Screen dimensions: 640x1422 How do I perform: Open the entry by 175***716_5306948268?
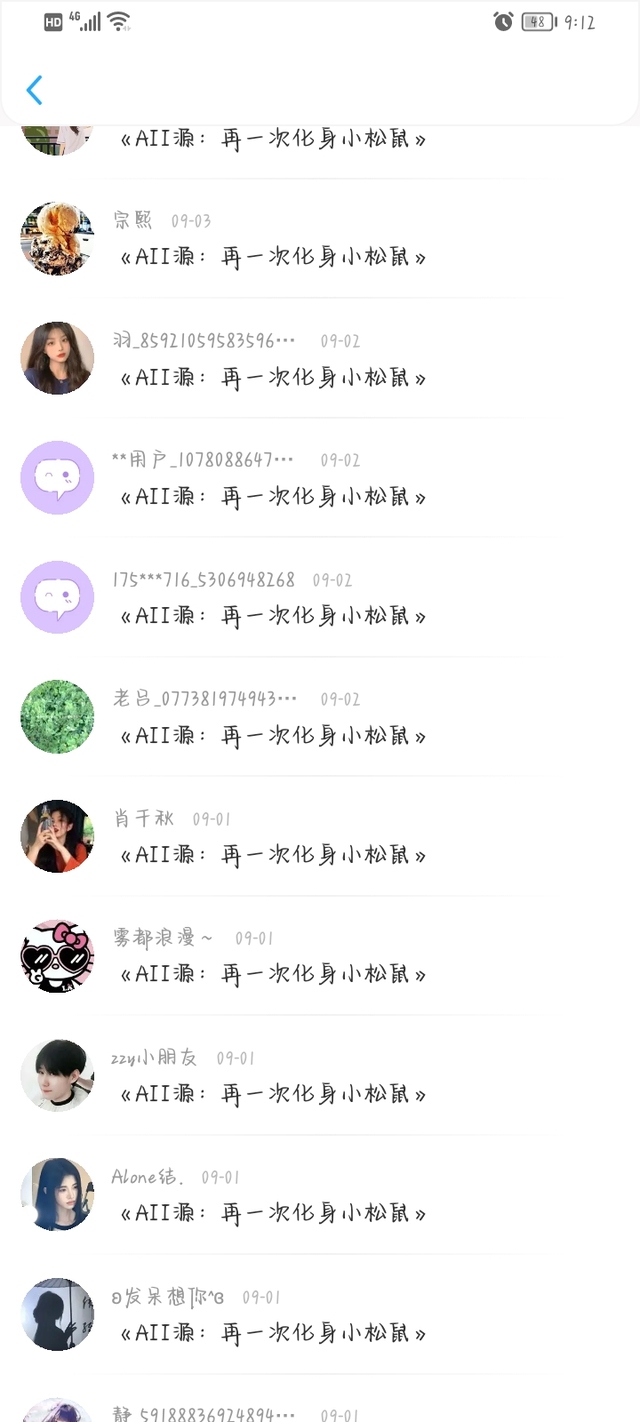(x=320, y=597)
